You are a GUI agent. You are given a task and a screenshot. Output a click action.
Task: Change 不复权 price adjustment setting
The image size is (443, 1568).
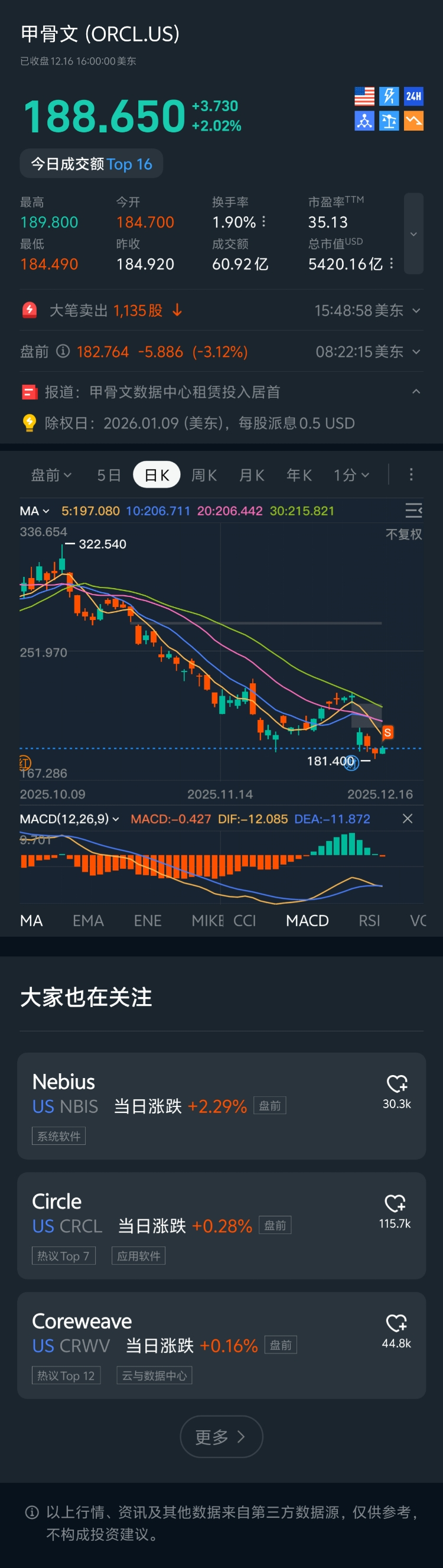[403, 534]
